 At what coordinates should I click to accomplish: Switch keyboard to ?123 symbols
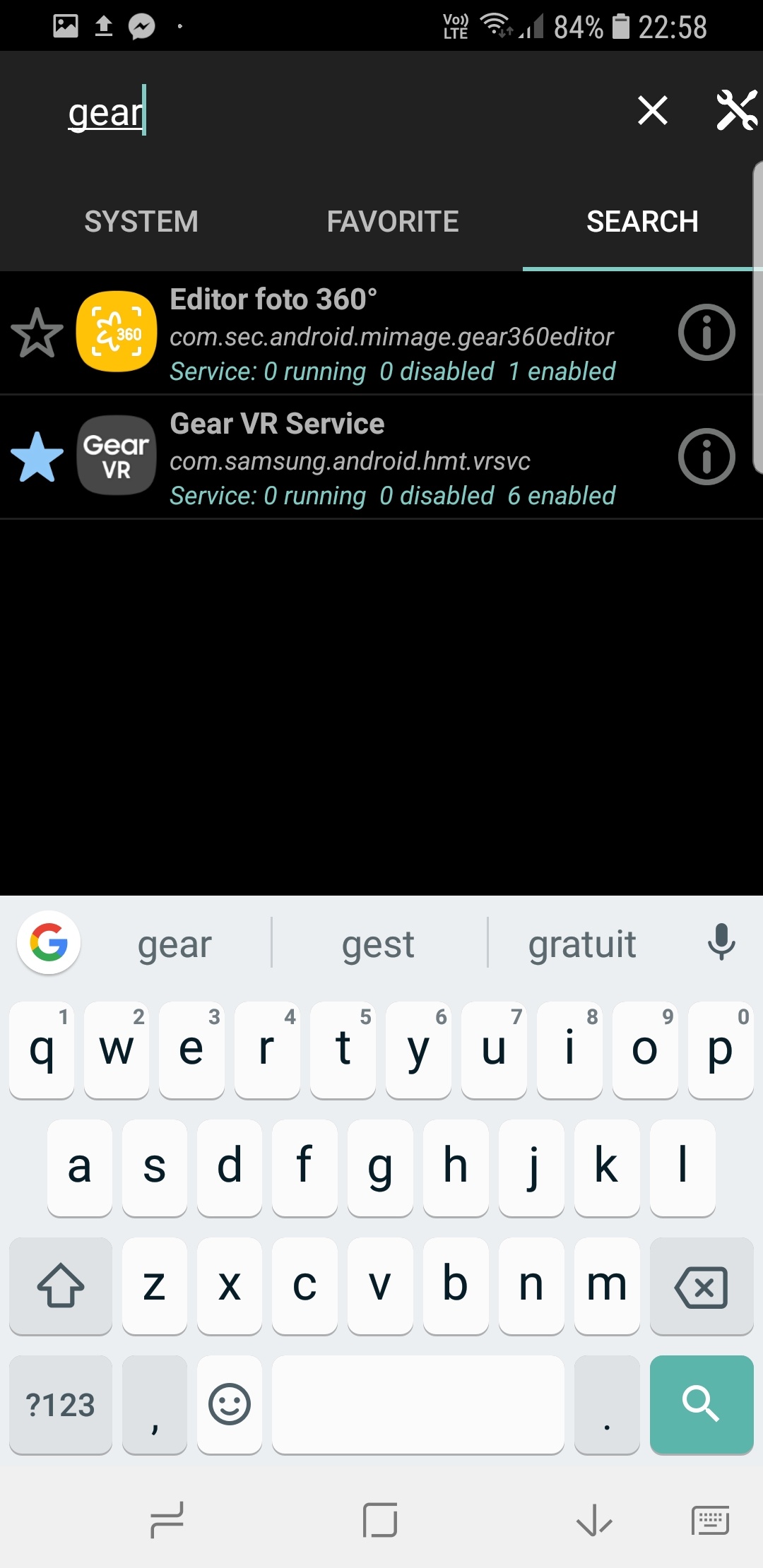click(60, 1404)
